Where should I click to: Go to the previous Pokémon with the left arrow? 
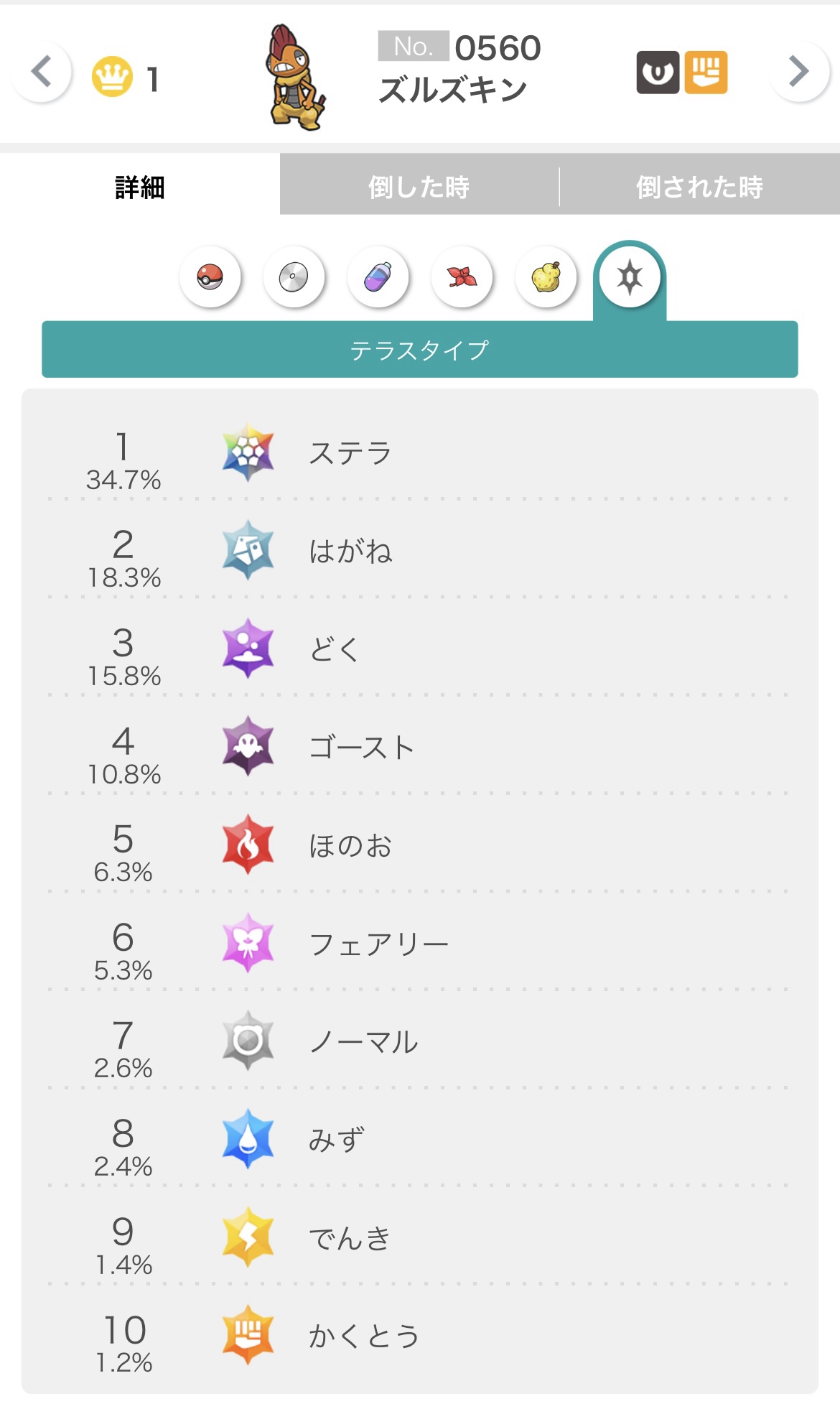pos(42,72)
